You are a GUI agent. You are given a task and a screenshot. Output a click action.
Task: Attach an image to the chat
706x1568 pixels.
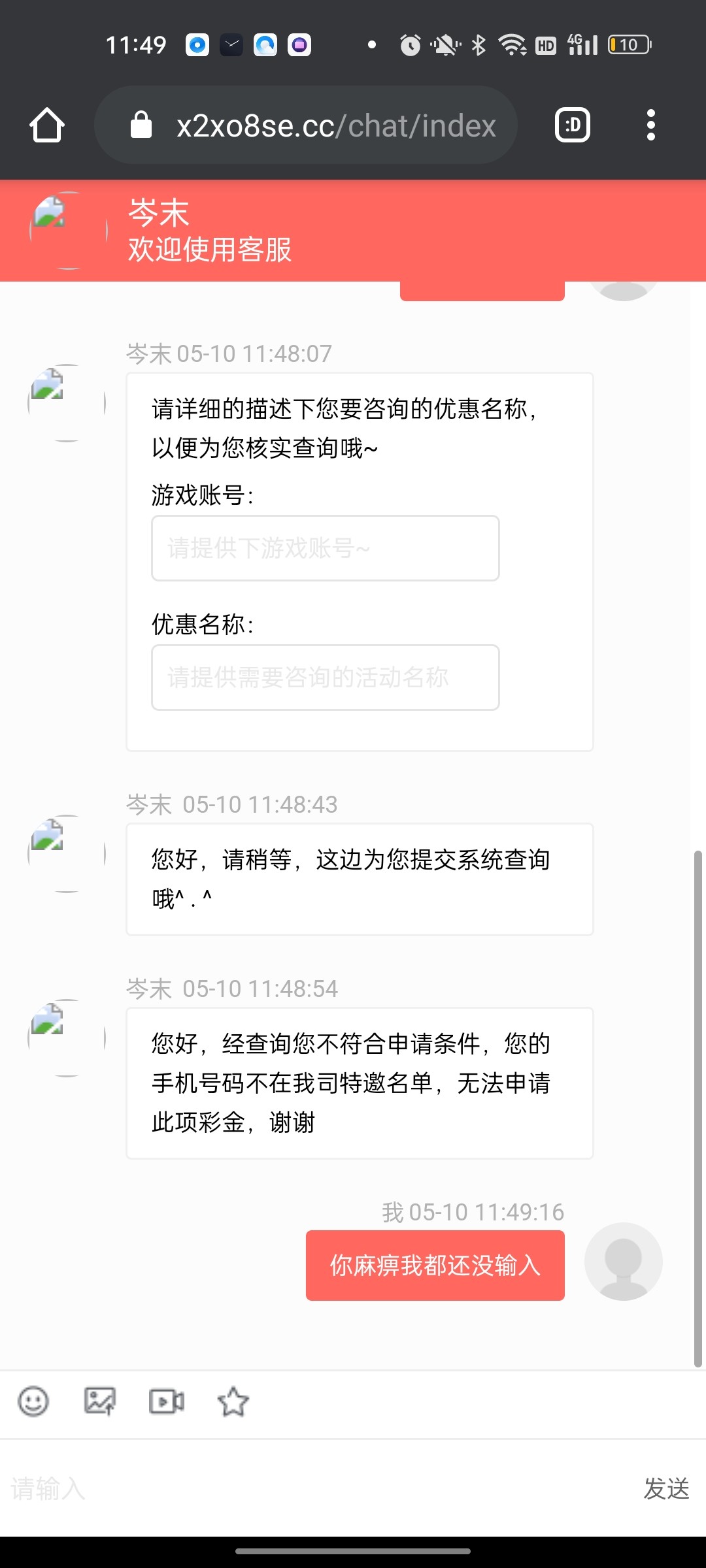(100, 1401)
